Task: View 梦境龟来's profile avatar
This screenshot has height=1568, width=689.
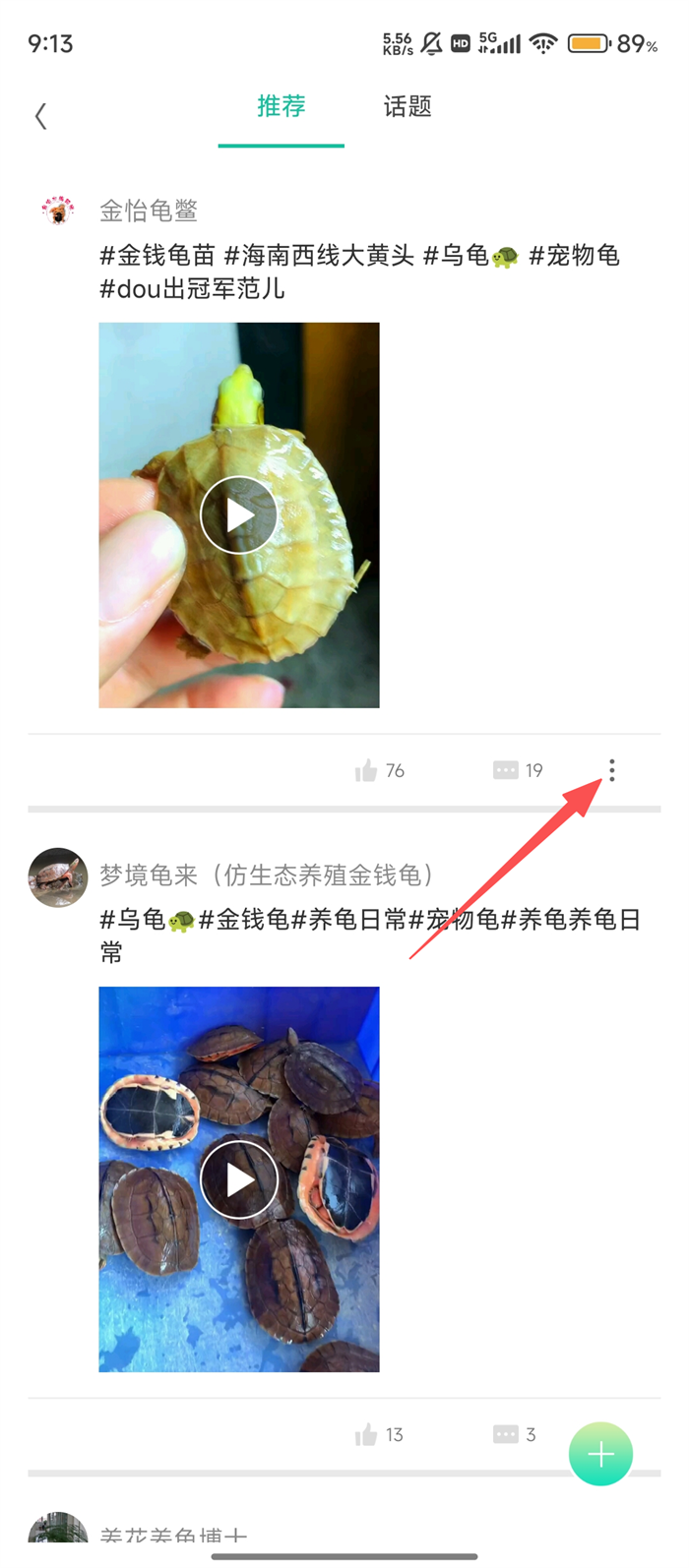Action: [x=58, y=876]
